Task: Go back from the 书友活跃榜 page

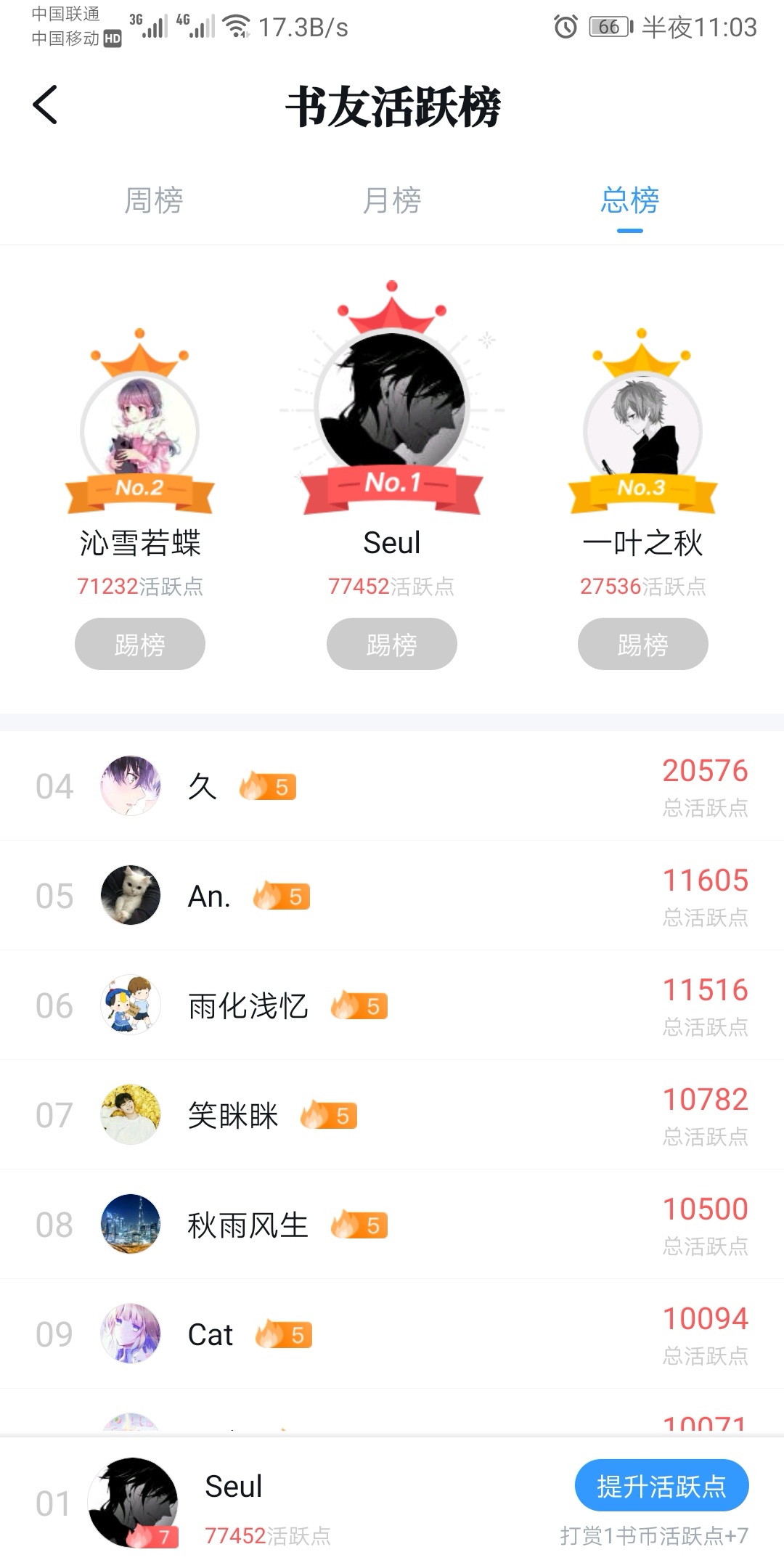Action: click(x=45, y=106)
